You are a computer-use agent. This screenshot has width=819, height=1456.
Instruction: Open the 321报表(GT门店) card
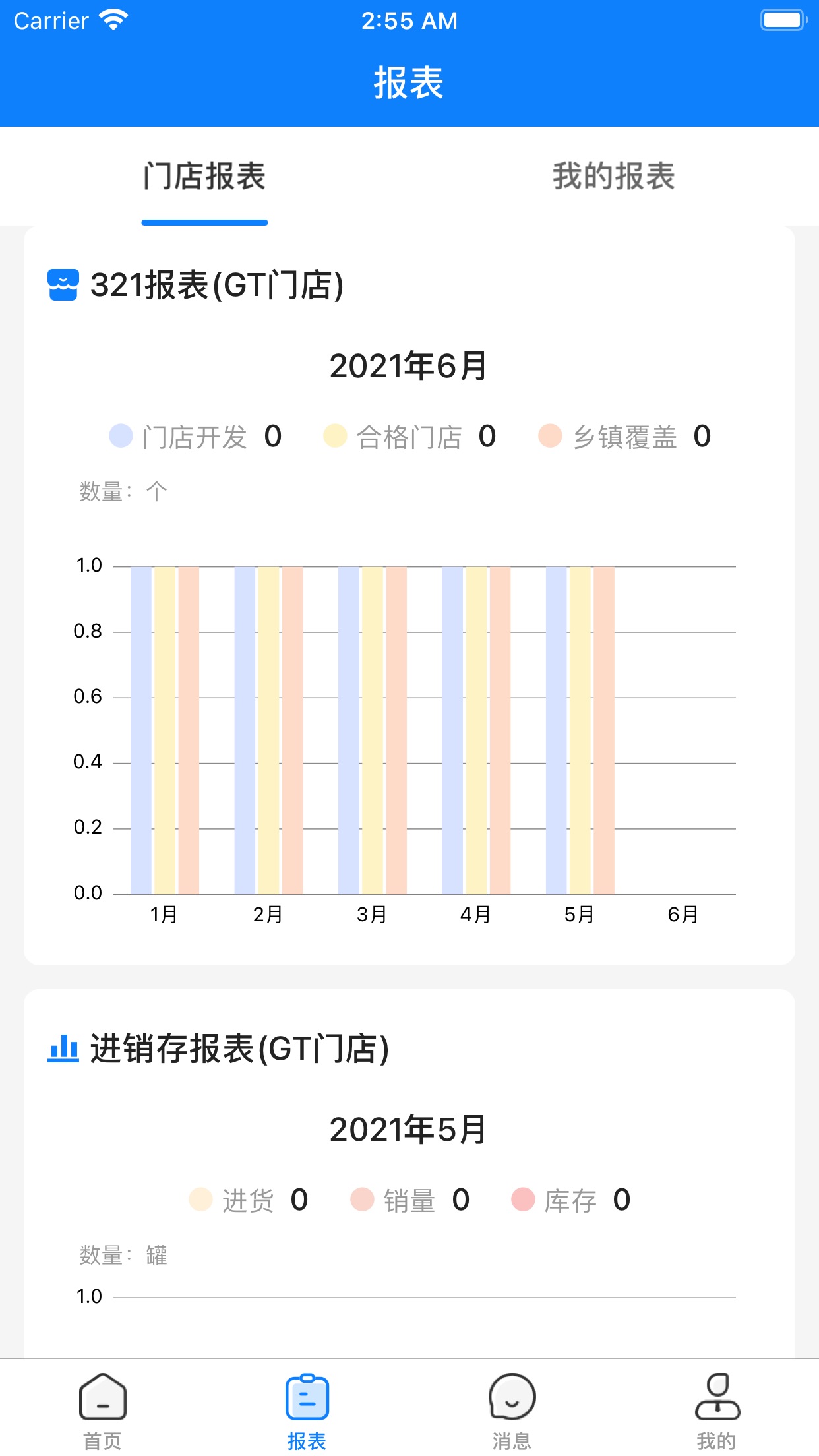click(x=216, y=286)
